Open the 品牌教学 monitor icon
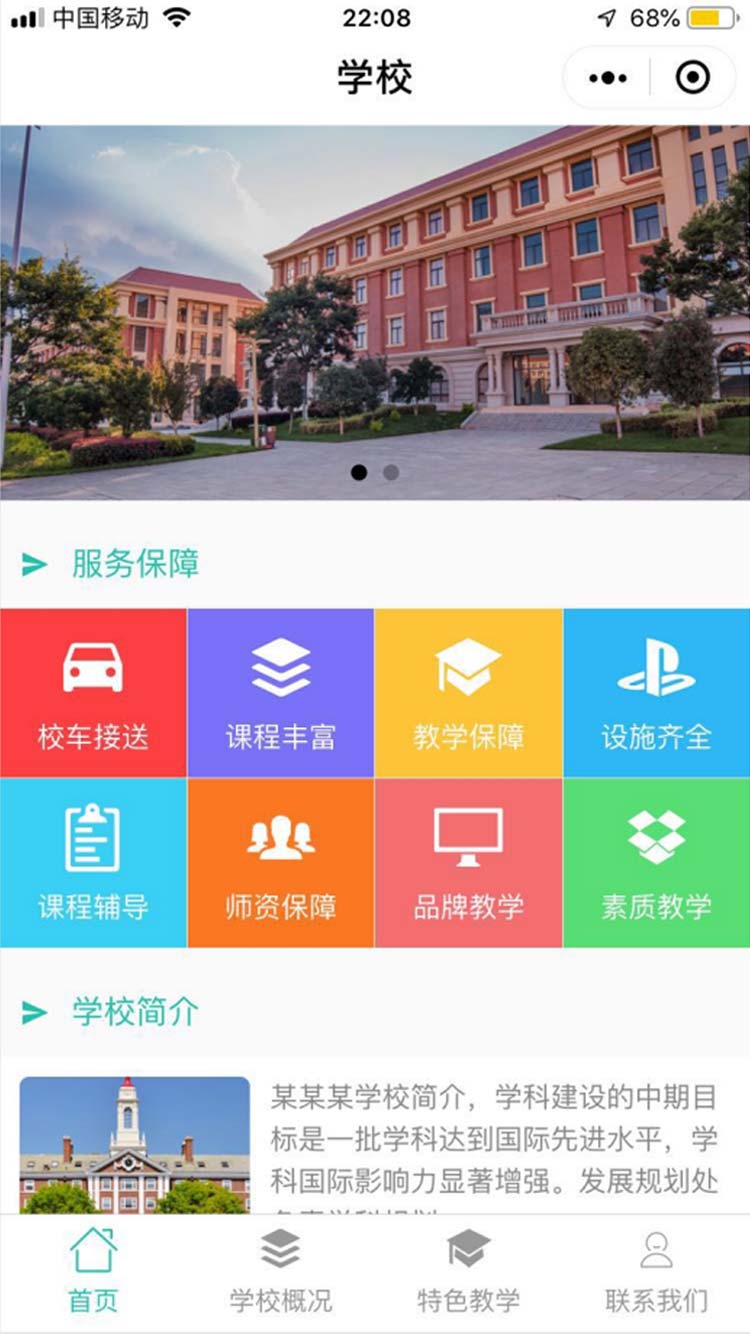 coord(468,835)
